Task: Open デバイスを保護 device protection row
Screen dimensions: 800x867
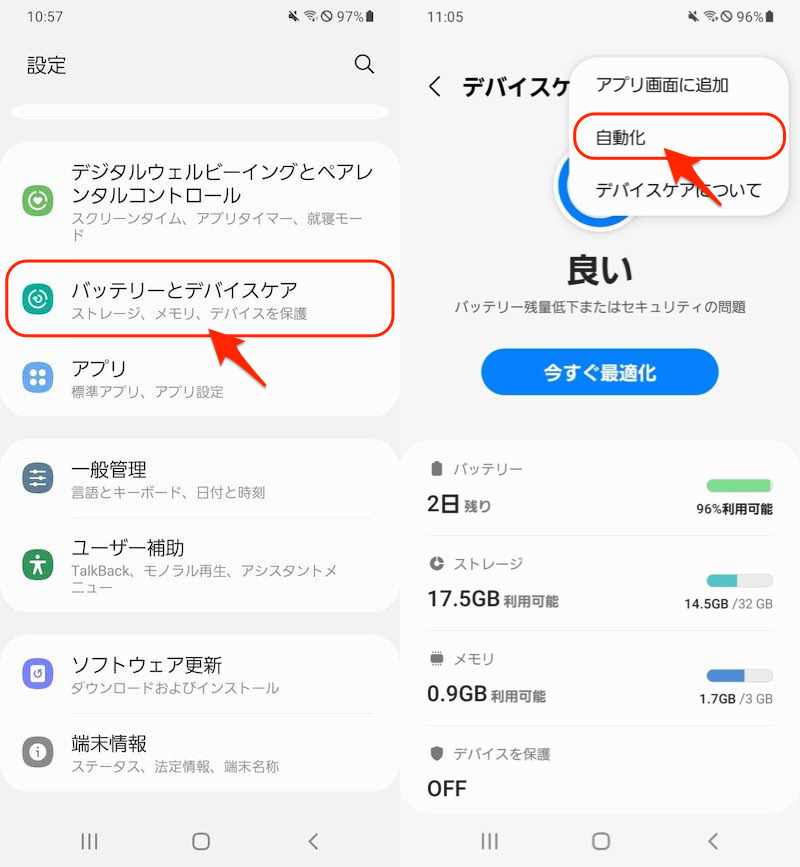Action: coord(600,772)
